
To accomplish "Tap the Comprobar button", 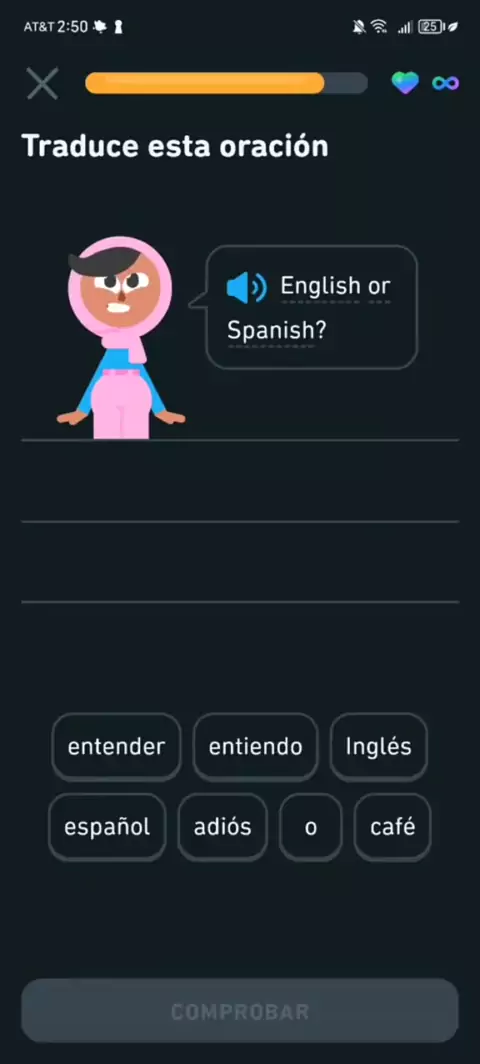I will click(240, 1012).
